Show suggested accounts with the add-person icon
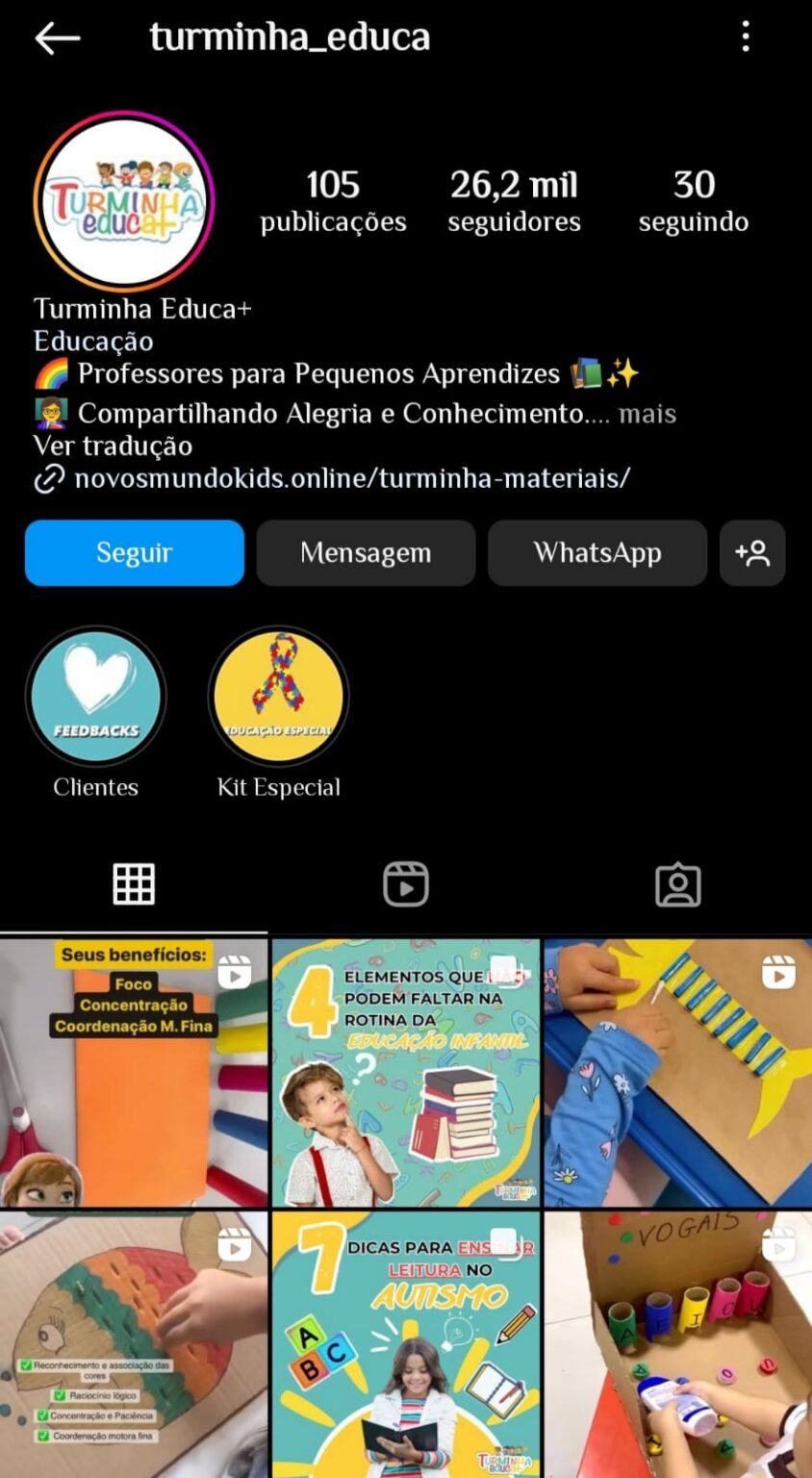Screen dimensions: 812x1478 point(752,553)
